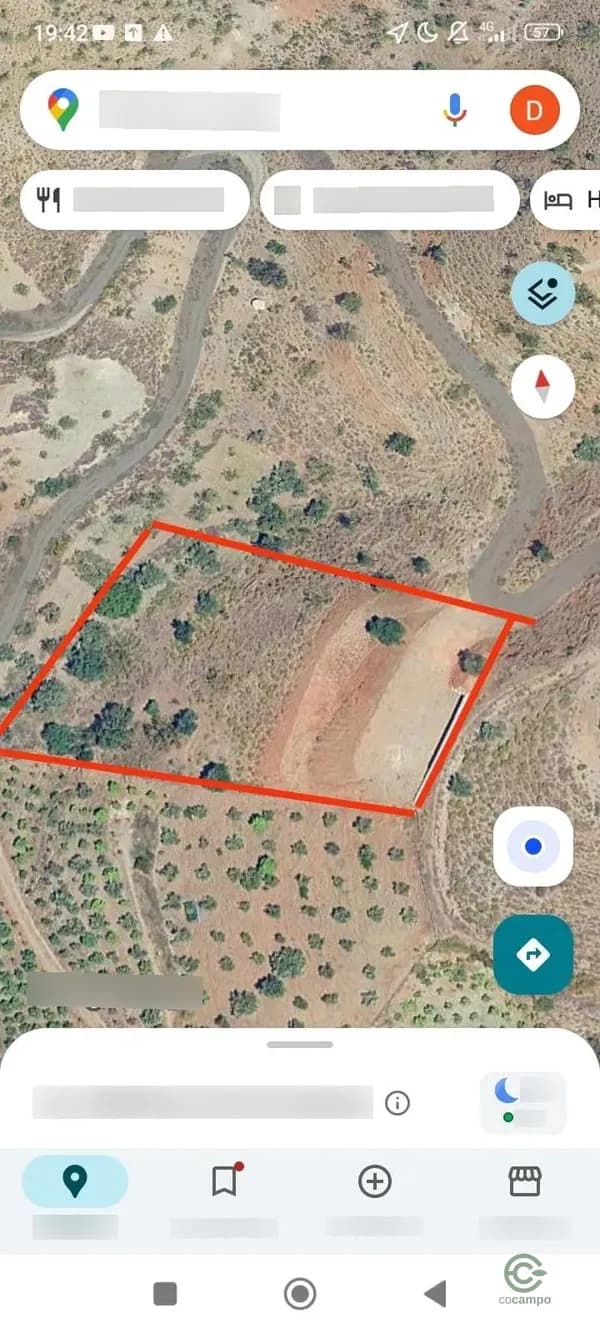
Task: Switch to the plus circle tab
Action: 375,1182
